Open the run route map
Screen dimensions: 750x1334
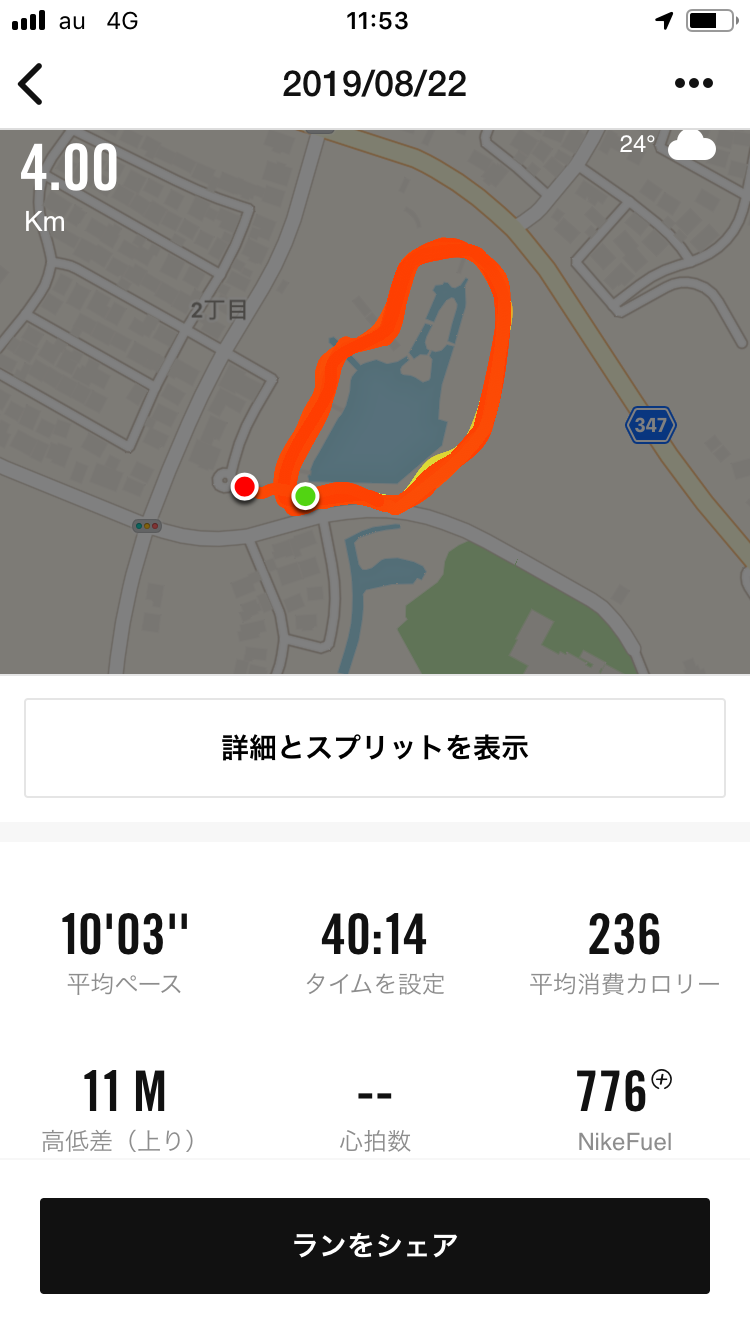click(x=375, y=400)
